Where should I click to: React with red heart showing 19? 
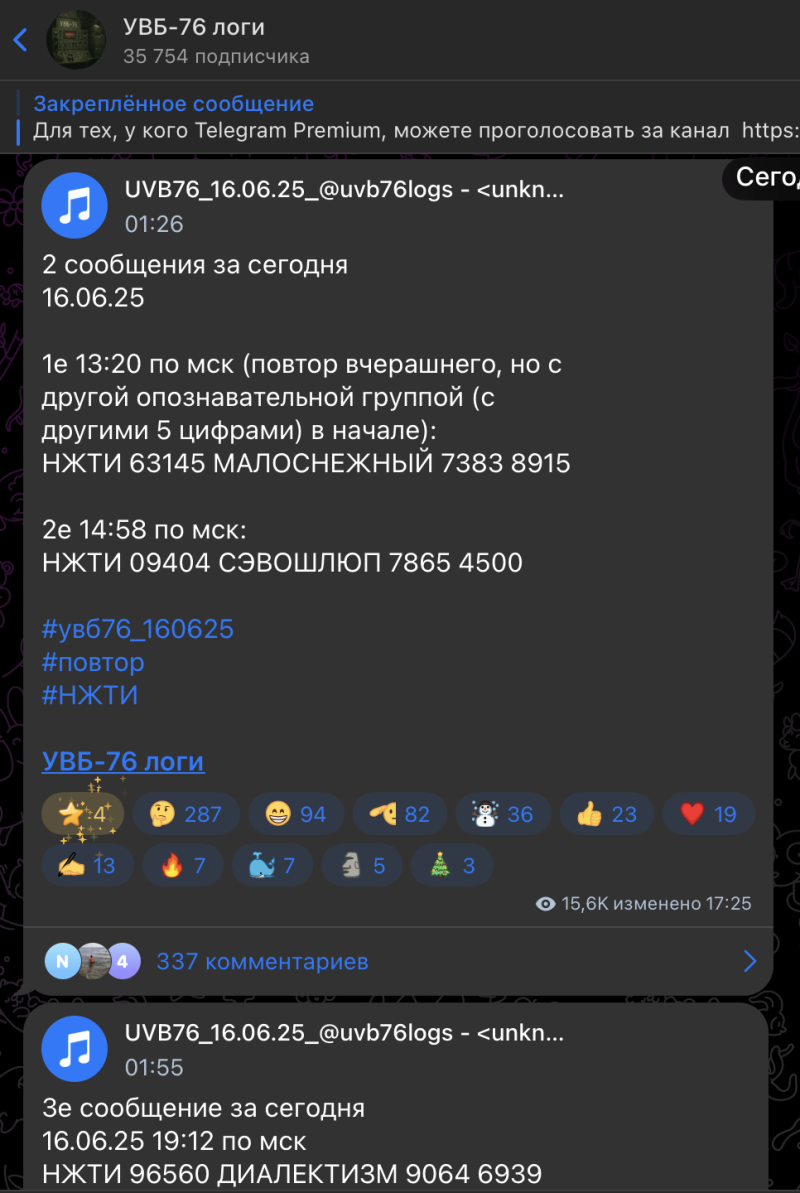[708, 814]
